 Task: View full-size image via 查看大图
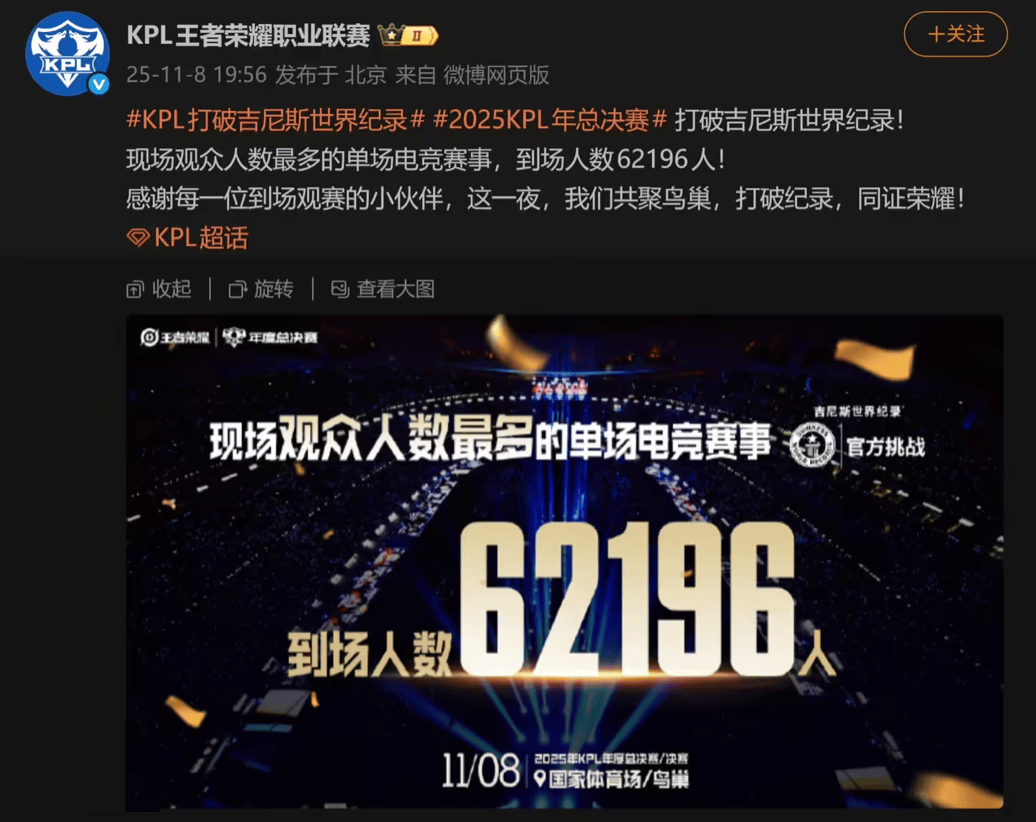click(x=383, y=289)
